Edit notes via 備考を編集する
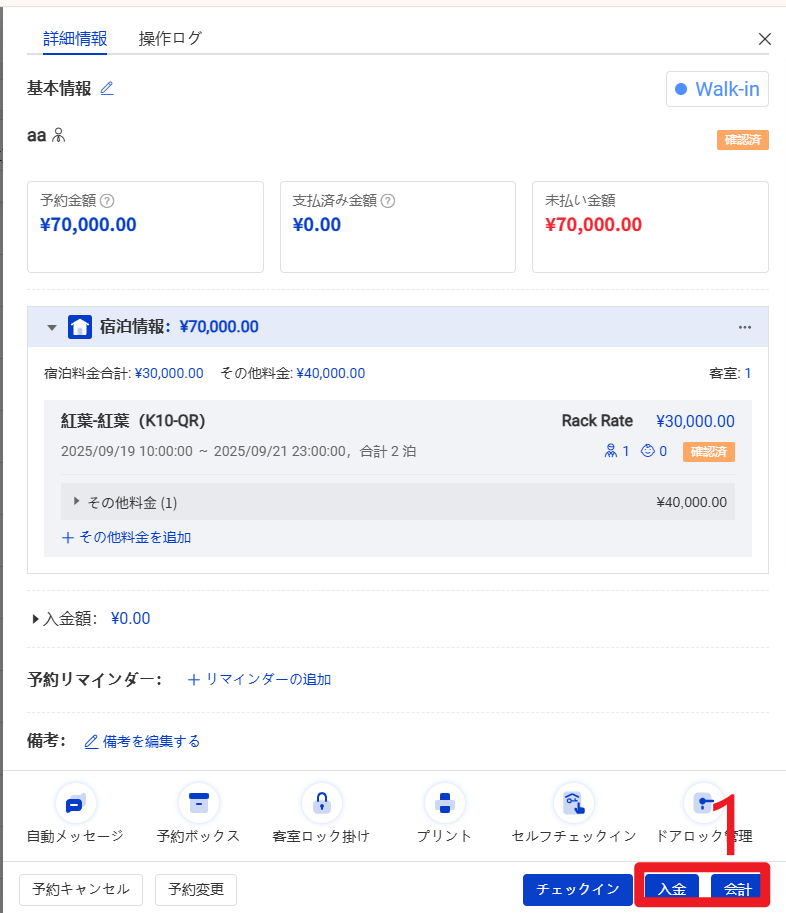The height and width of the screenshot is (913, 786). pos(142,741)
